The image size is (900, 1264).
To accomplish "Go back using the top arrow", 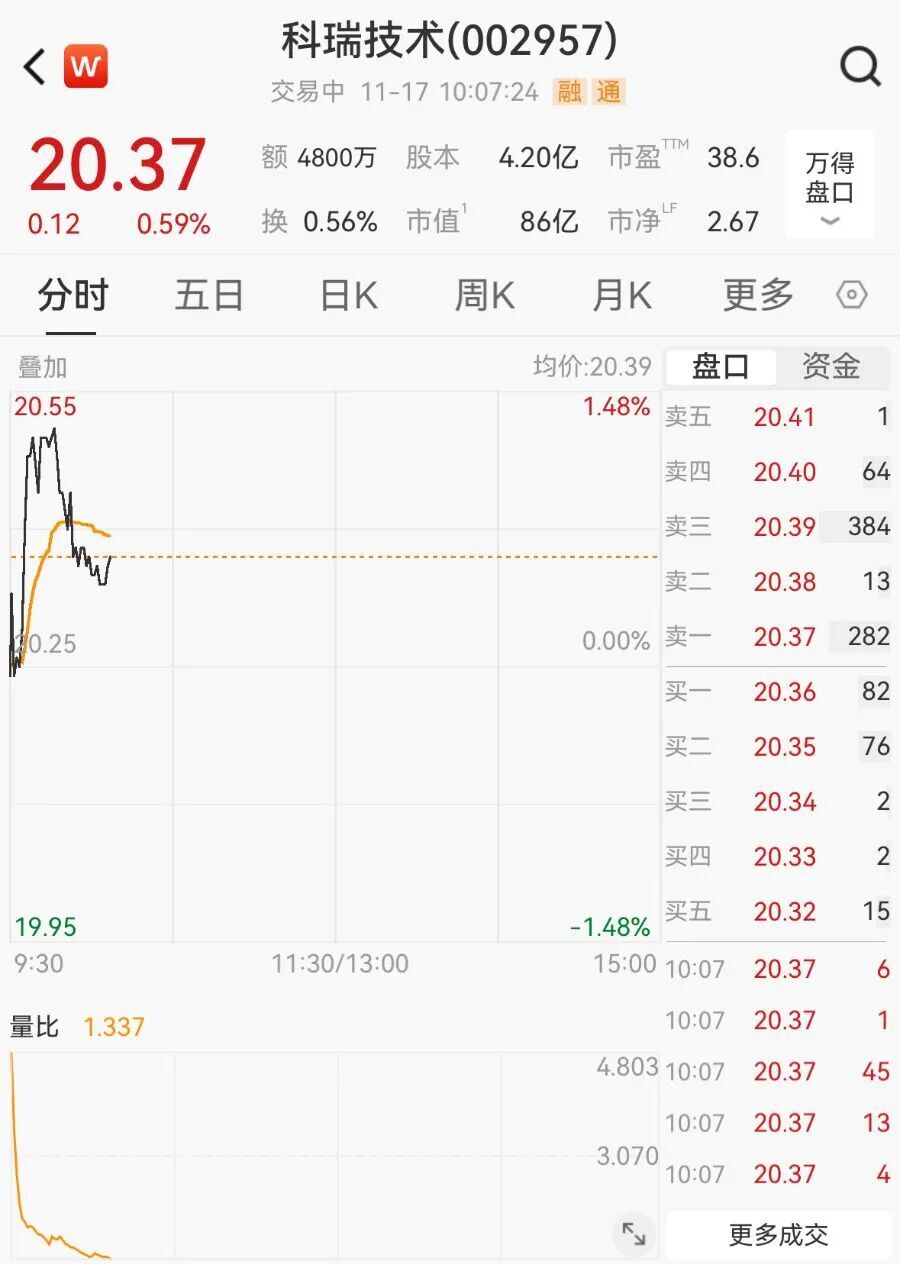I will tap(35, 68).
